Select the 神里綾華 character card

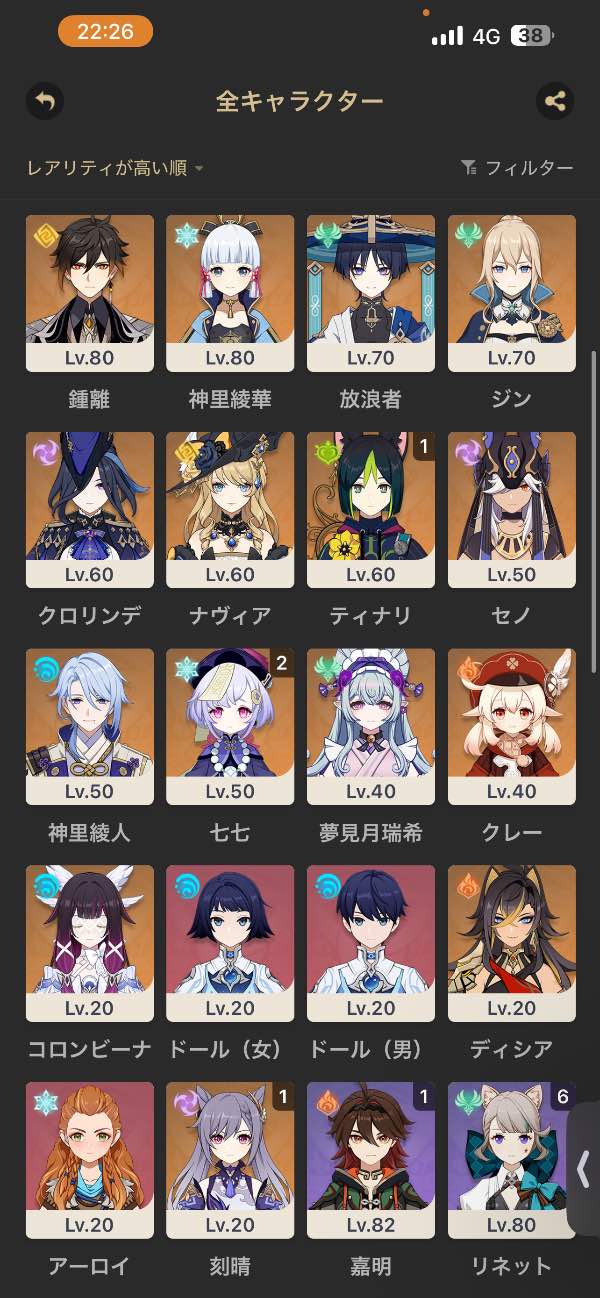(x=230, y=293)
